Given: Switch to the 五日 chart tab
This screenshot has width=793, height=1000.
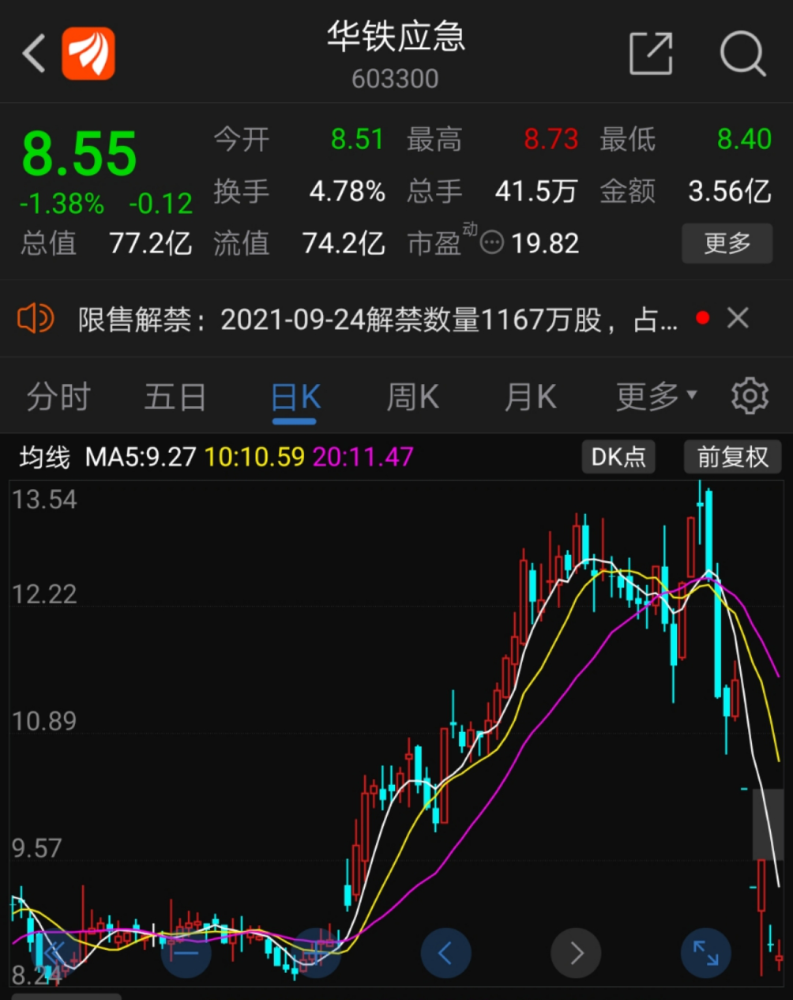Looking at the screenshot, I should point(175,397).
